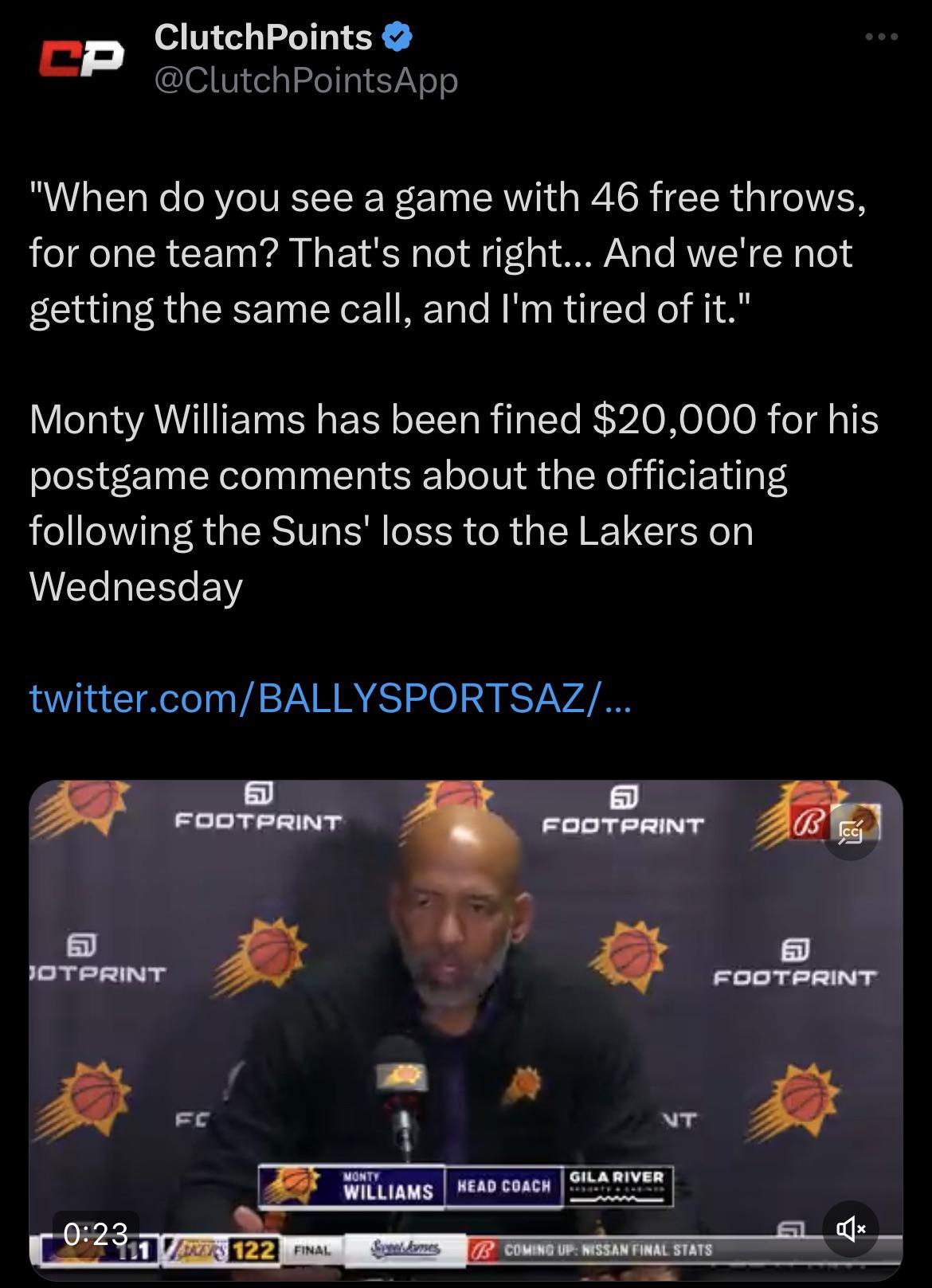Play the Monty Williams press conference video
This screenshot has width=932, height=1288.
(x=465, y=1028)
